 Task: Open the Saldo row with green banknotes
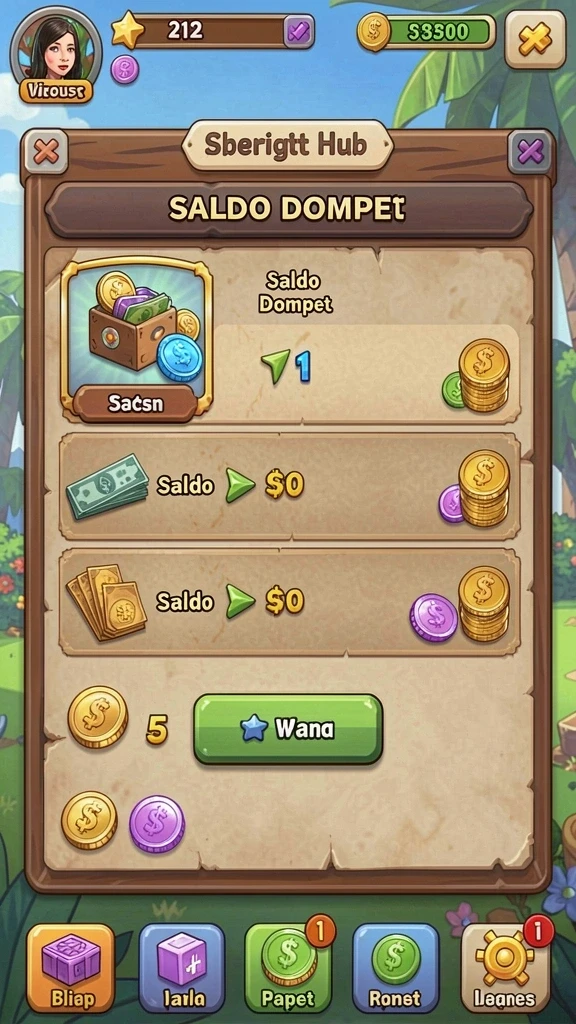pos(289,487)
